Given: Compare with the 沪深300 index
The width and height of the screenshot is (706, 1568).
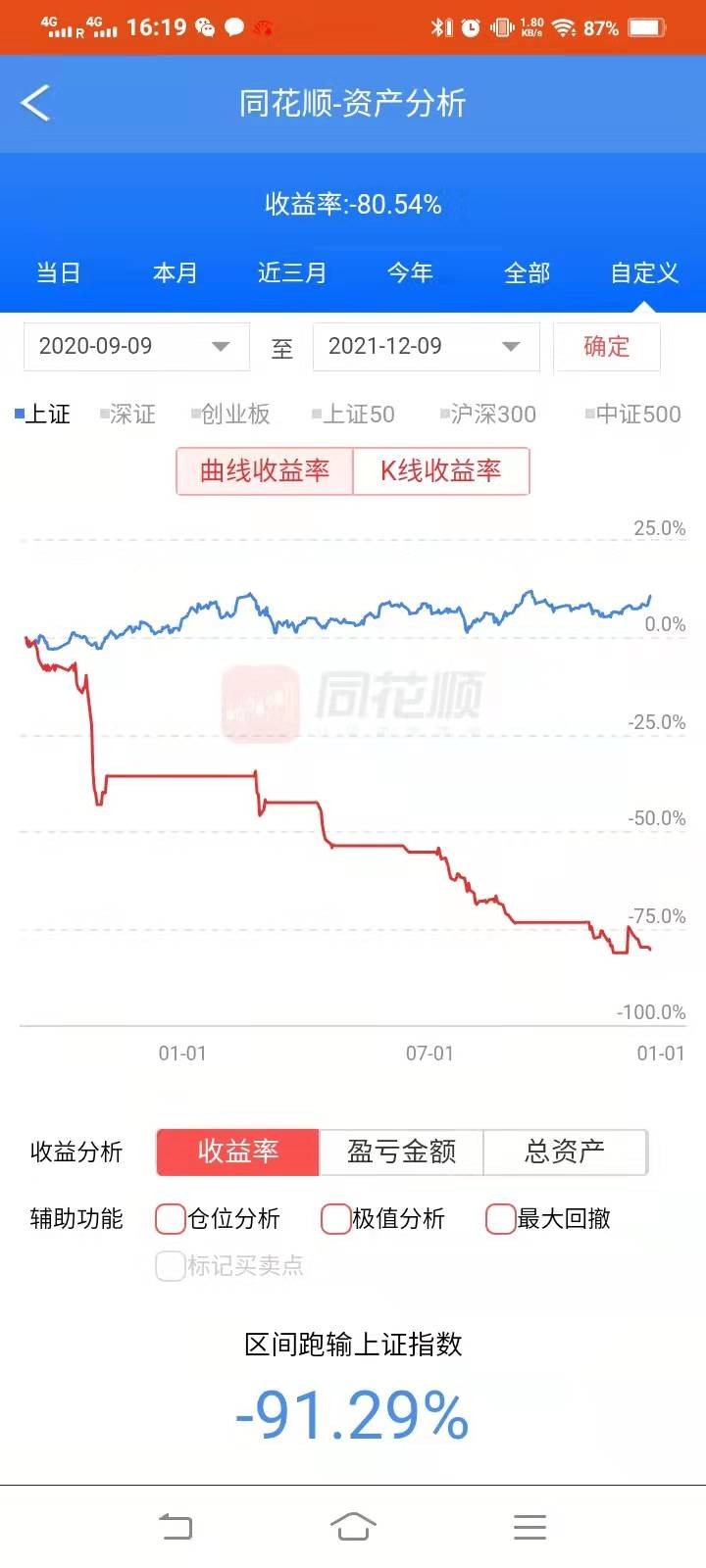Looking at the screenshot, I should point(488,415).
